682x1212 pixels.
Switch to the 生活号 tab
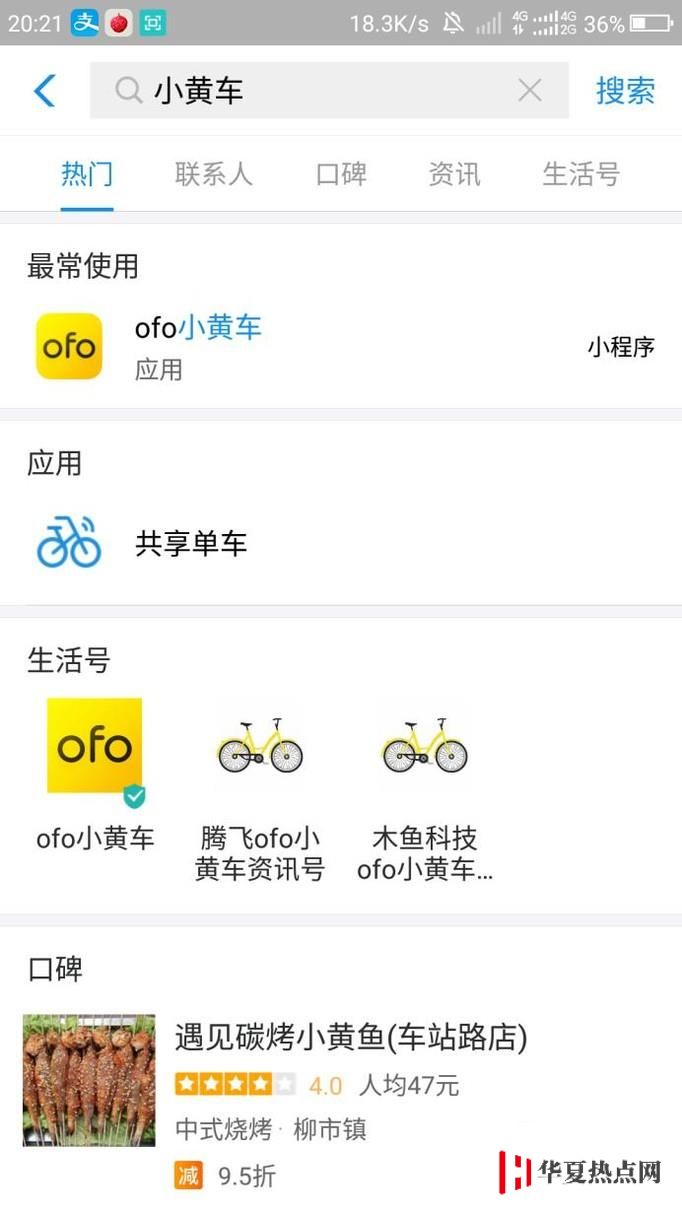pyautogui.click(x=581, y=174)
